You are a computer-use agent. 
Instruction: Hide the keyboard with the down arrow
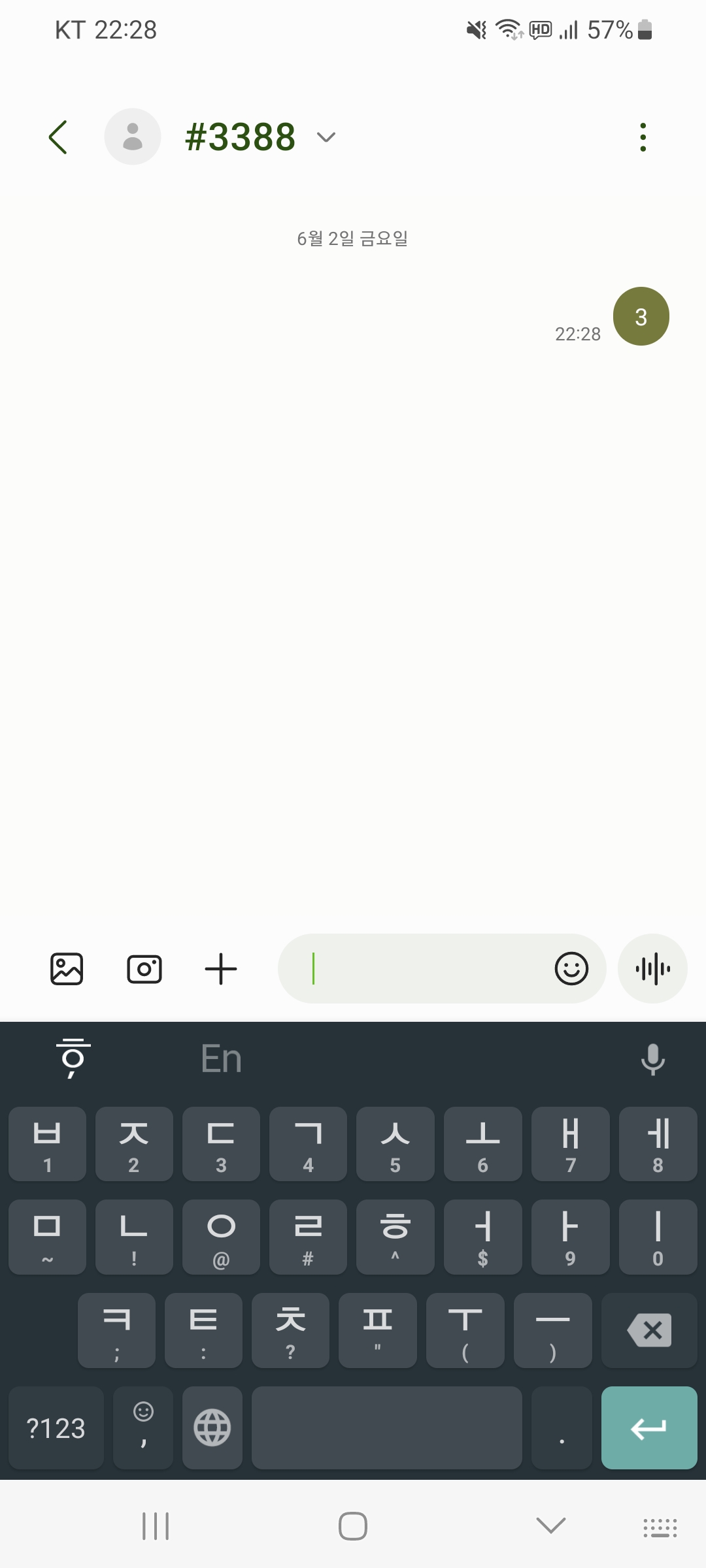[551, 1526]
